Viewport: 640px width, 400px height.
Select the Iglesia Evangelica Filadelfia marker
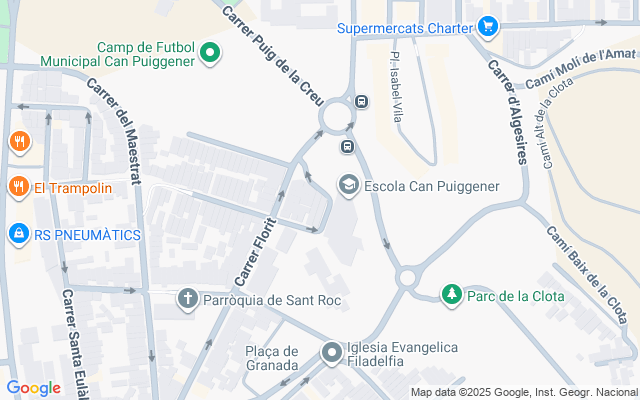[332, 353]
